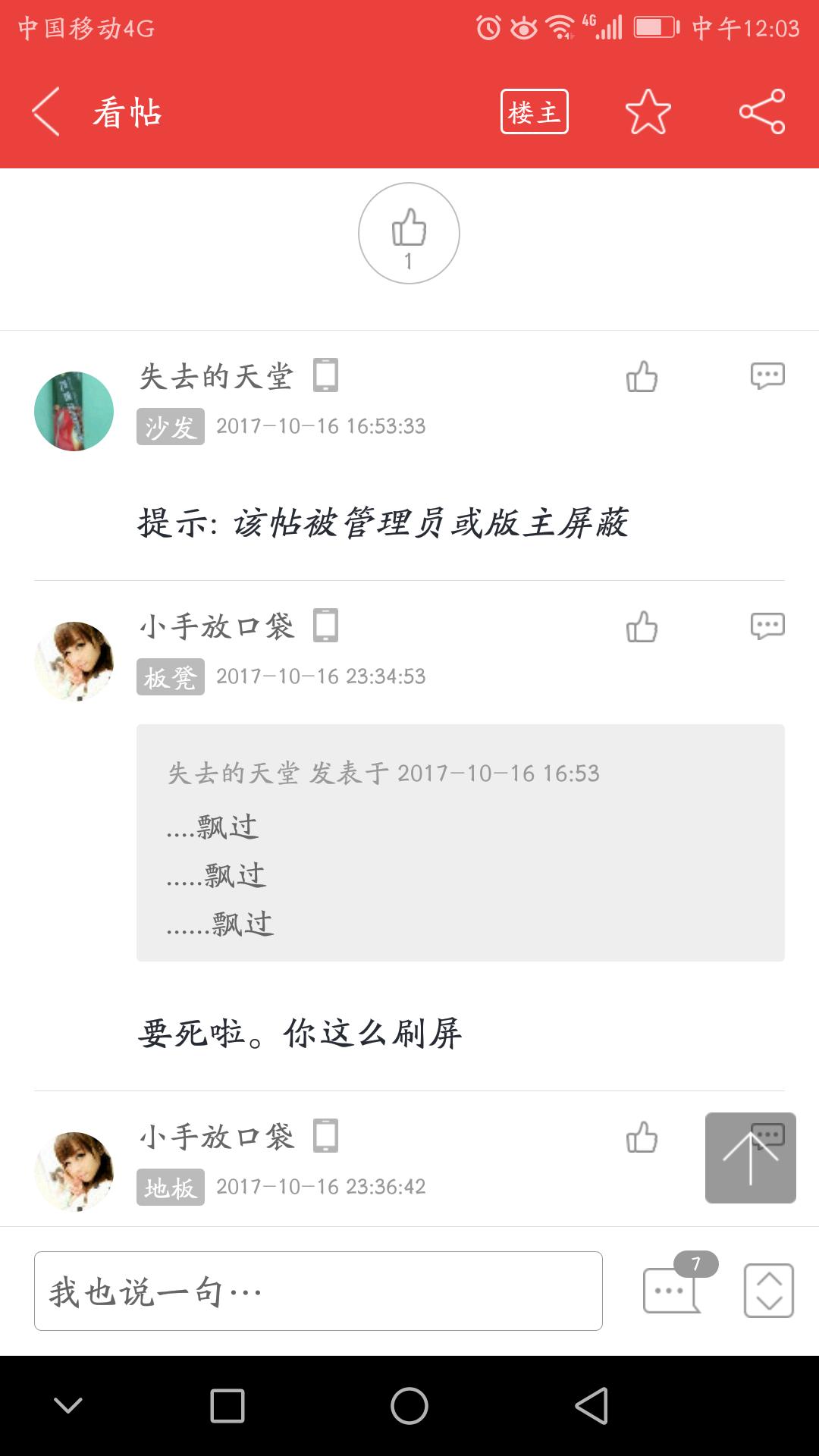
Task: Show only posts by 楼主
Action: [534, 111]
